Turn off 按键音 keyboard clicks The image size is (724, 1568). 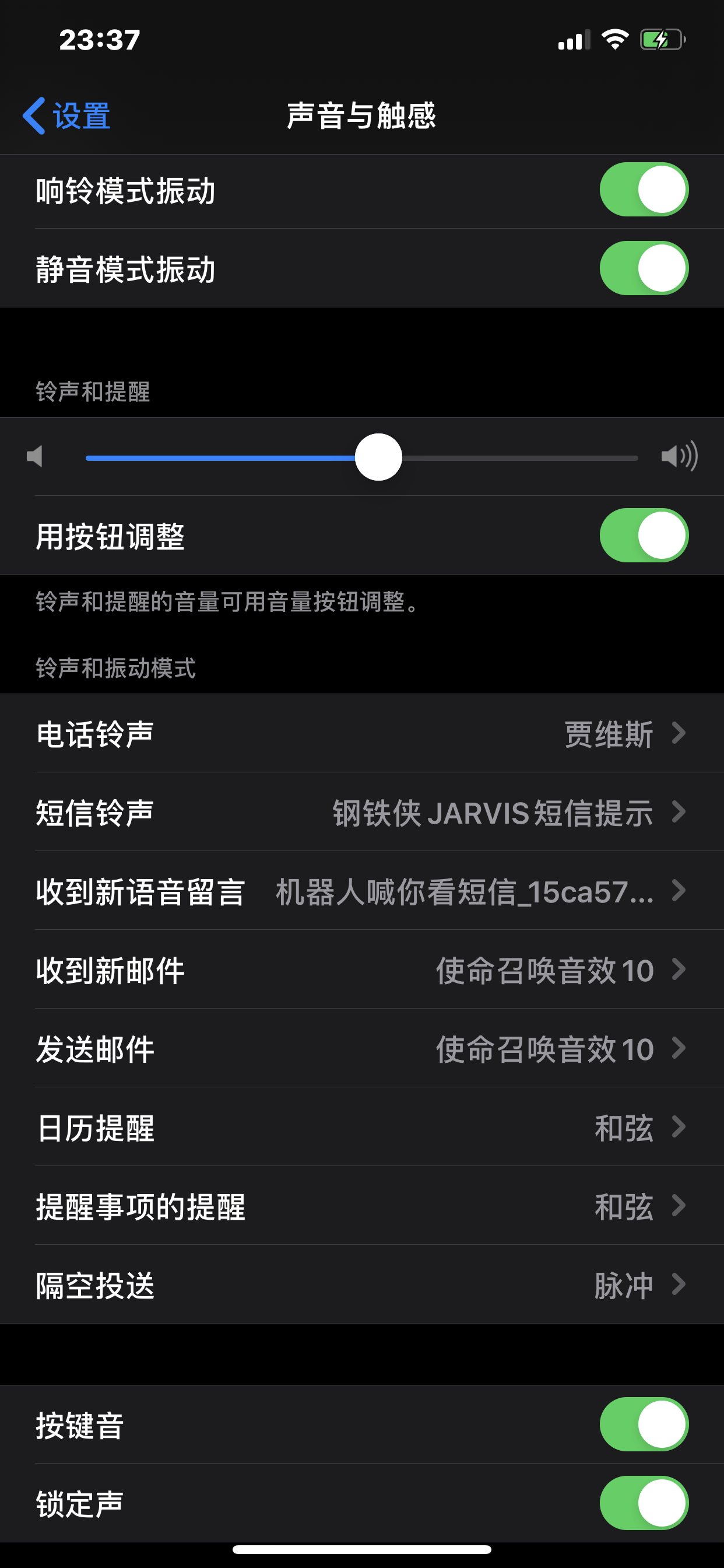[644, 1424]
